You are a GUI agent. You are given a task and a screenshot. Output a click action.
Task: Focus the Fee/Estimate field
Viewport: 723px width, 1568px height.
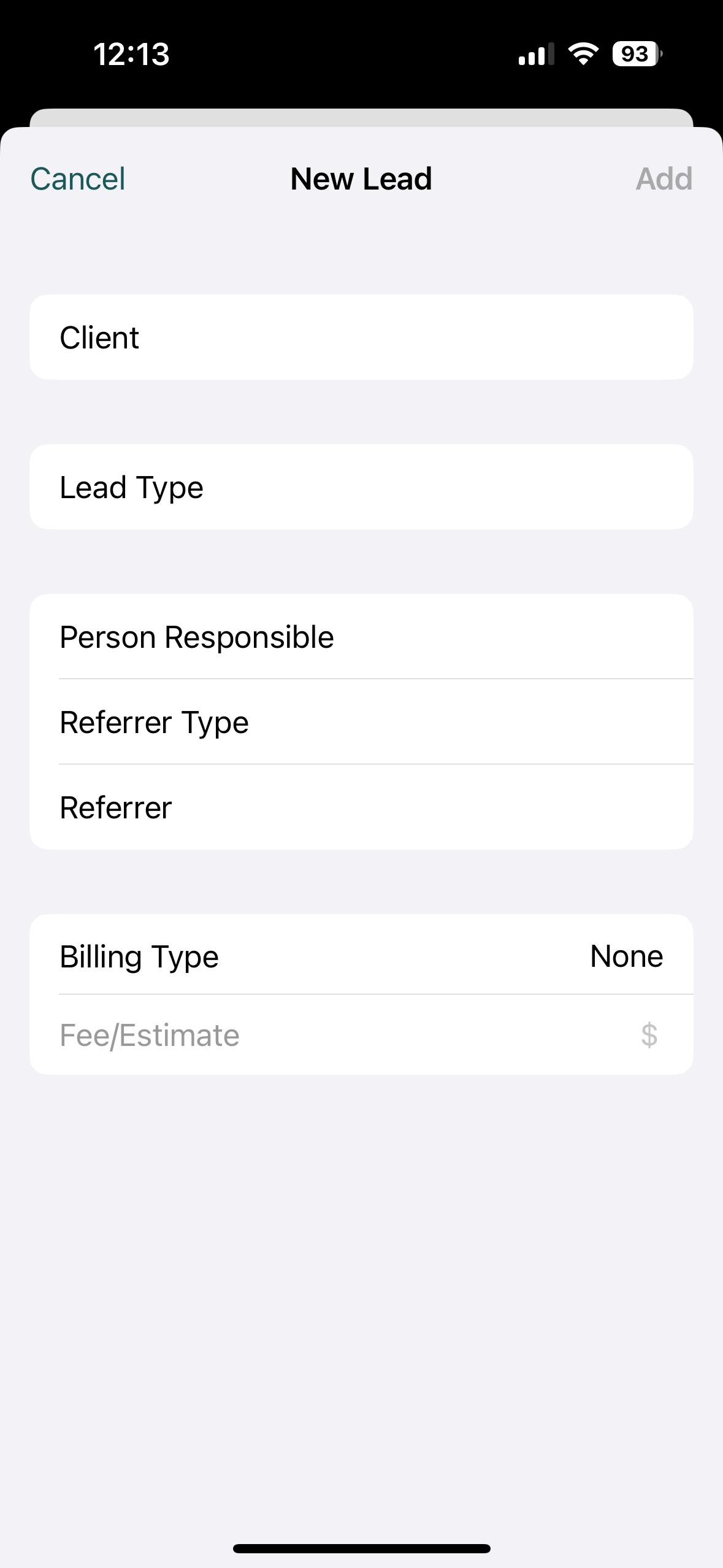[x=361, y=1035]
